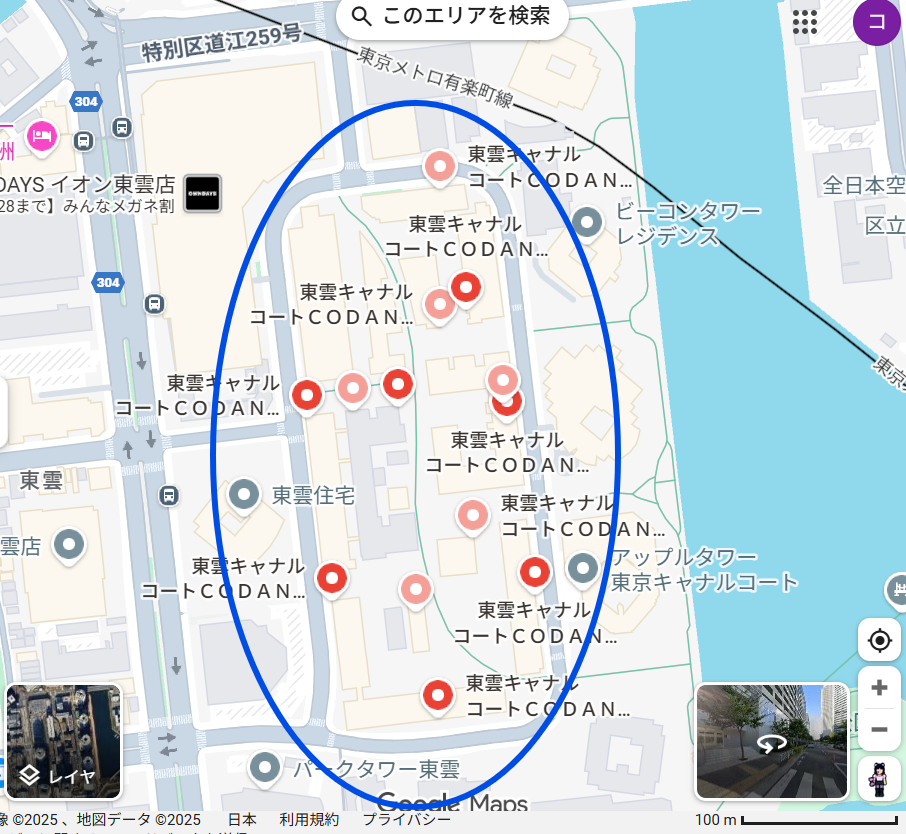The image size is (906, 834).
Task: Open the 利用規約 link
Action: 309,820
